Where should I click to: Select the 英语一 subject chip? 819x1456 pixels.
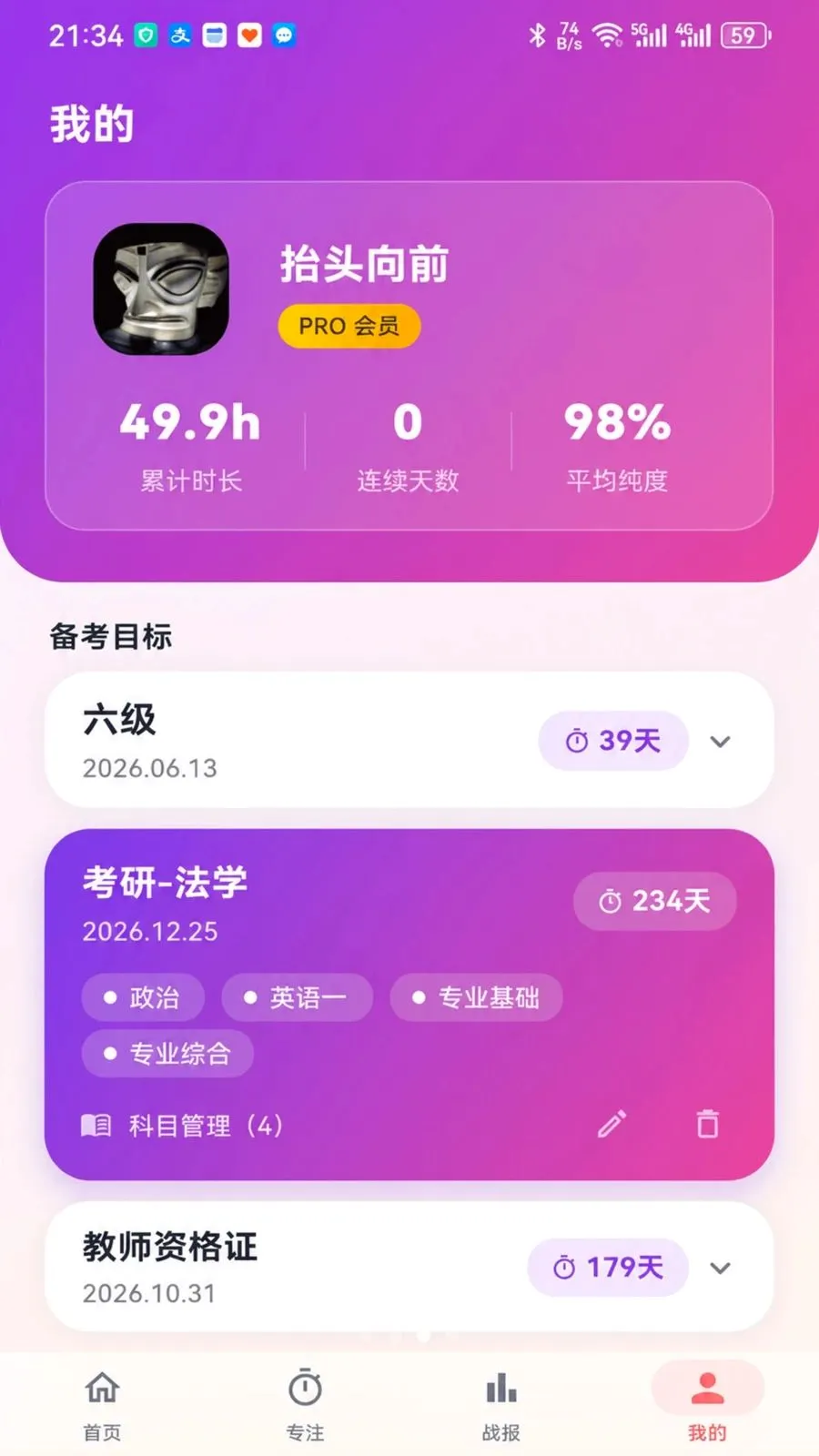click(x=297, y=997)
